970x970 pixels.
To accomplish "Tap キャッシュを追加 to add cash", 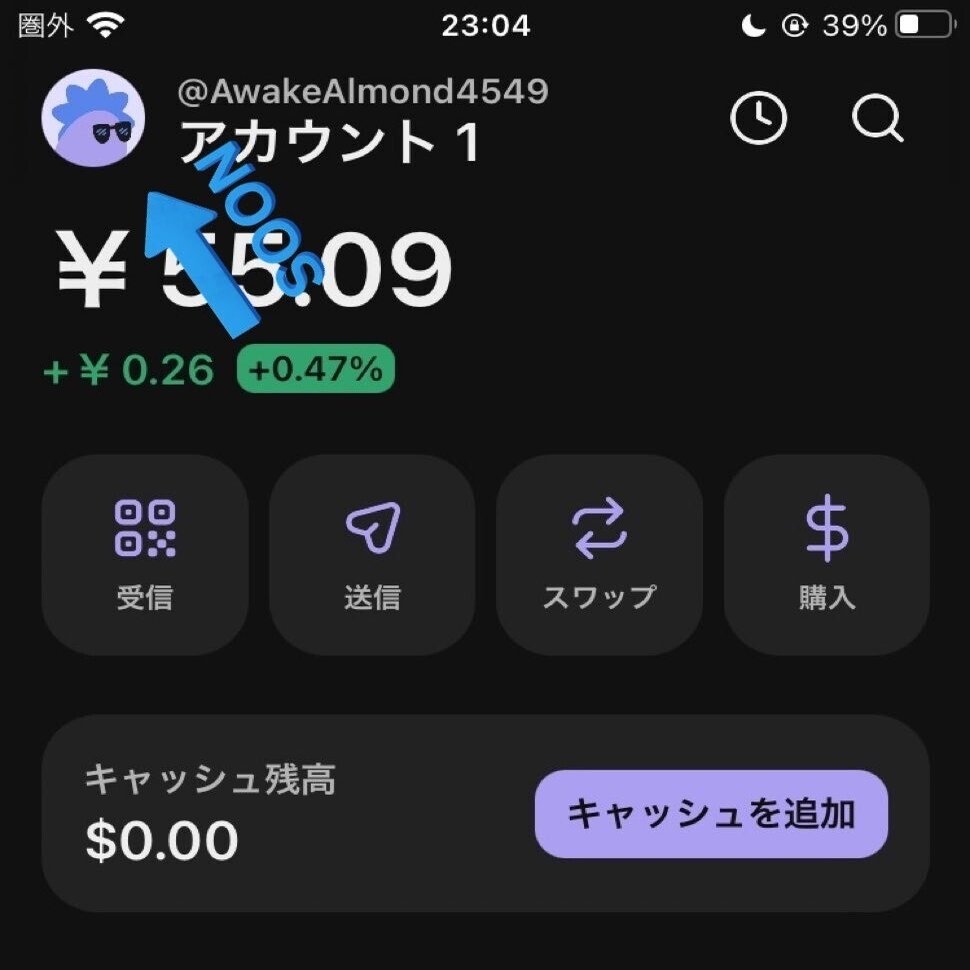I will 711,814.
